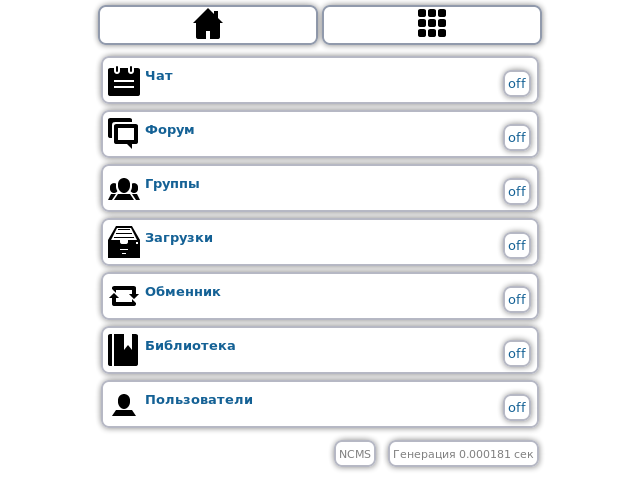Tap the off badge next to Пользователи

click(517, 407)
